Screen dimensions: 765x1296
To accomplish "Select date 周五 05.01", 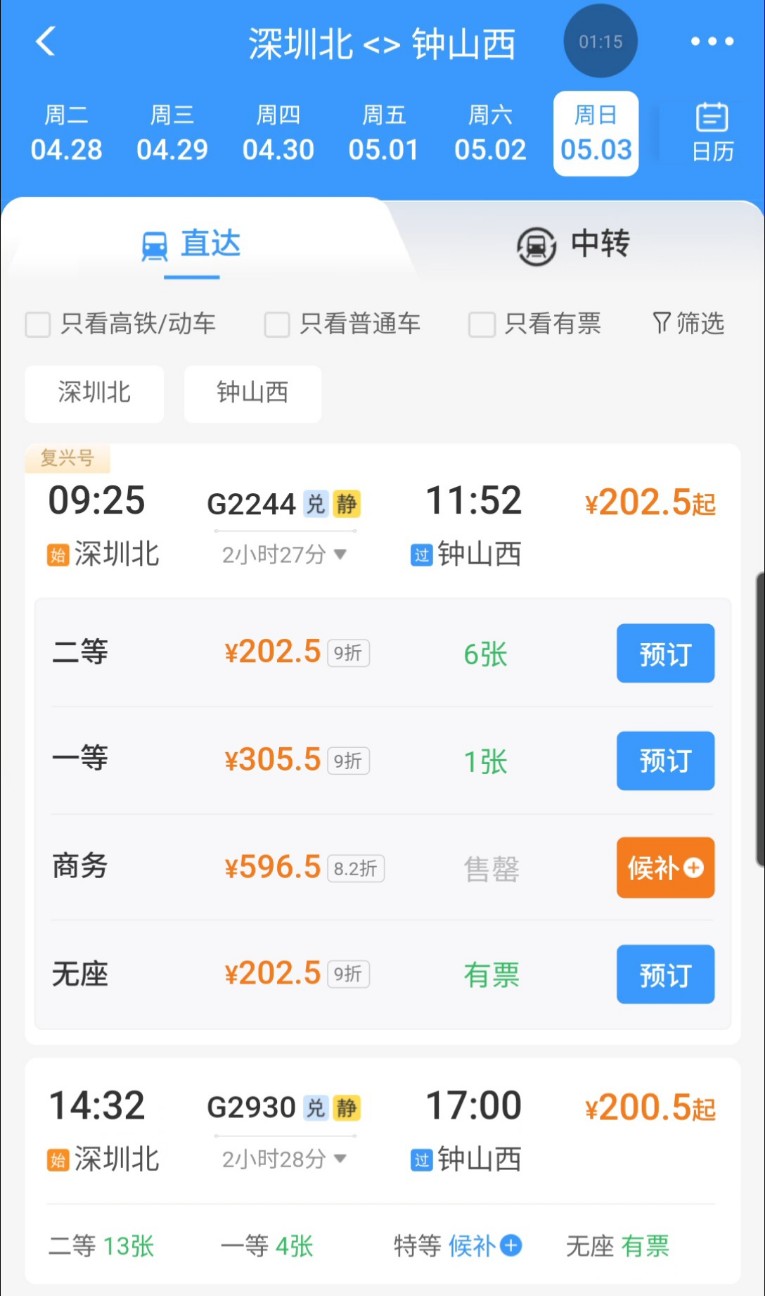I will pyautogui.click(x=384, y=133).
